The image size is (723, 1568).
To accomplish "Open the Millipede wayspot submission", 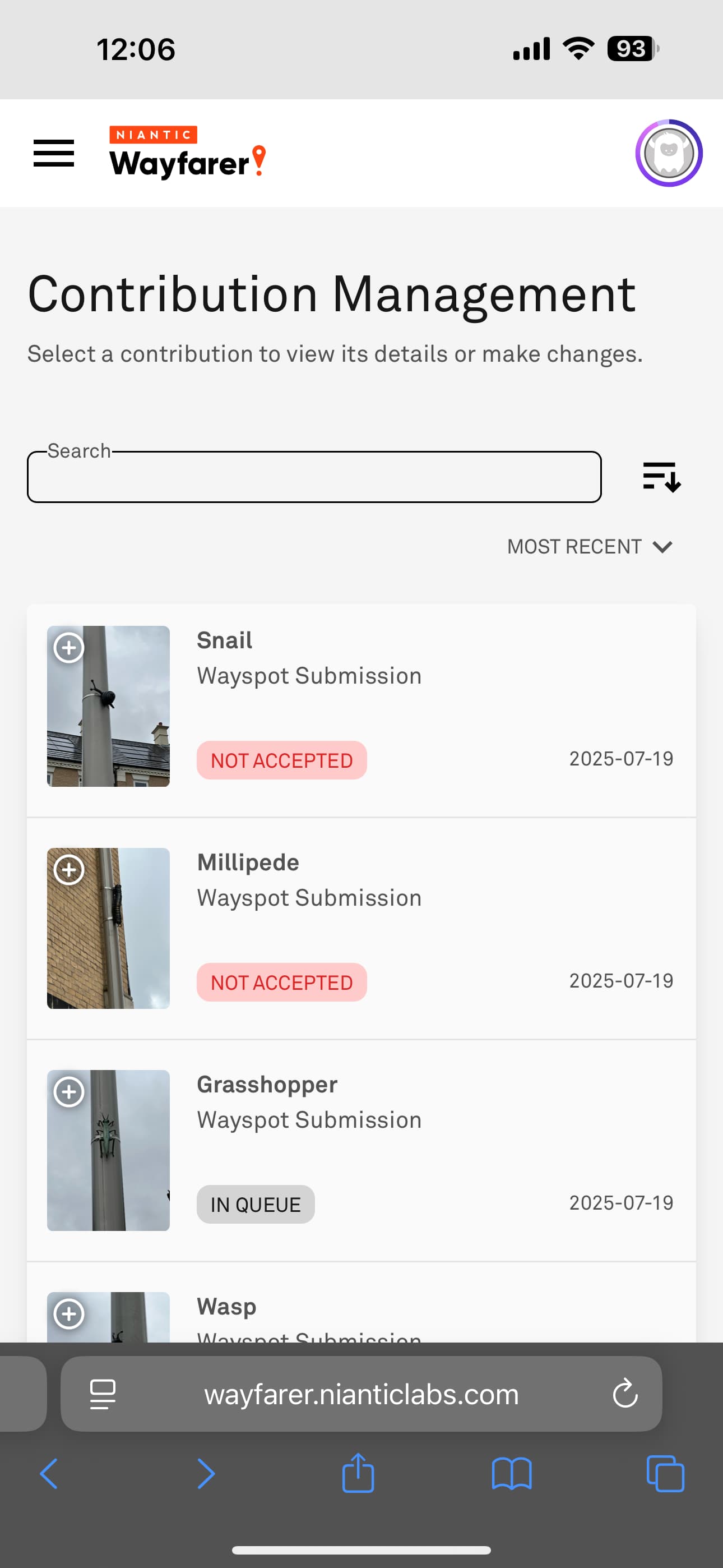I will [361, 929].
